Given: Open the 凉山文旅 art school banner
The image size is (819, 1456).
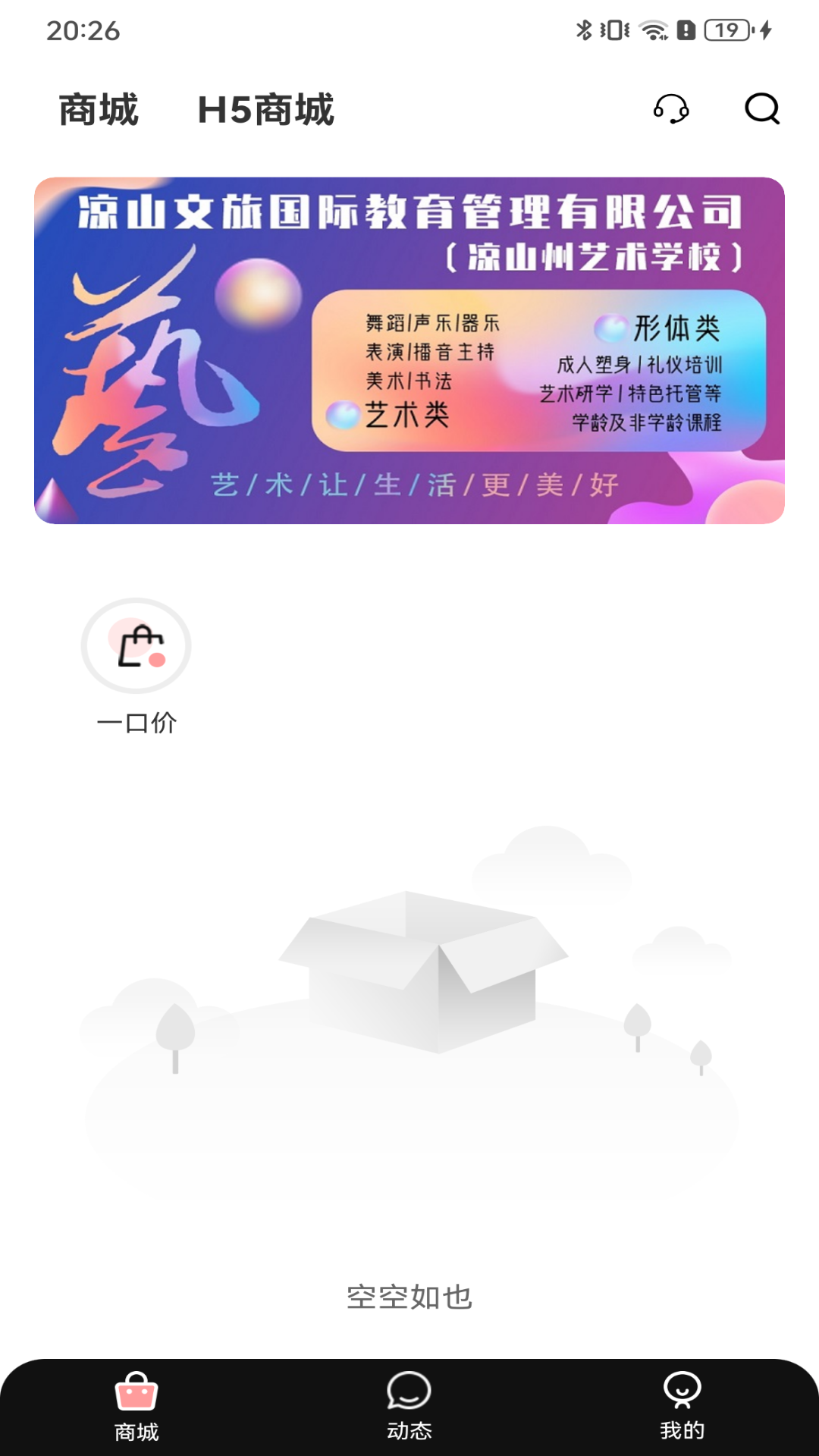Looking at the screenshot, I should pos(409,350).
